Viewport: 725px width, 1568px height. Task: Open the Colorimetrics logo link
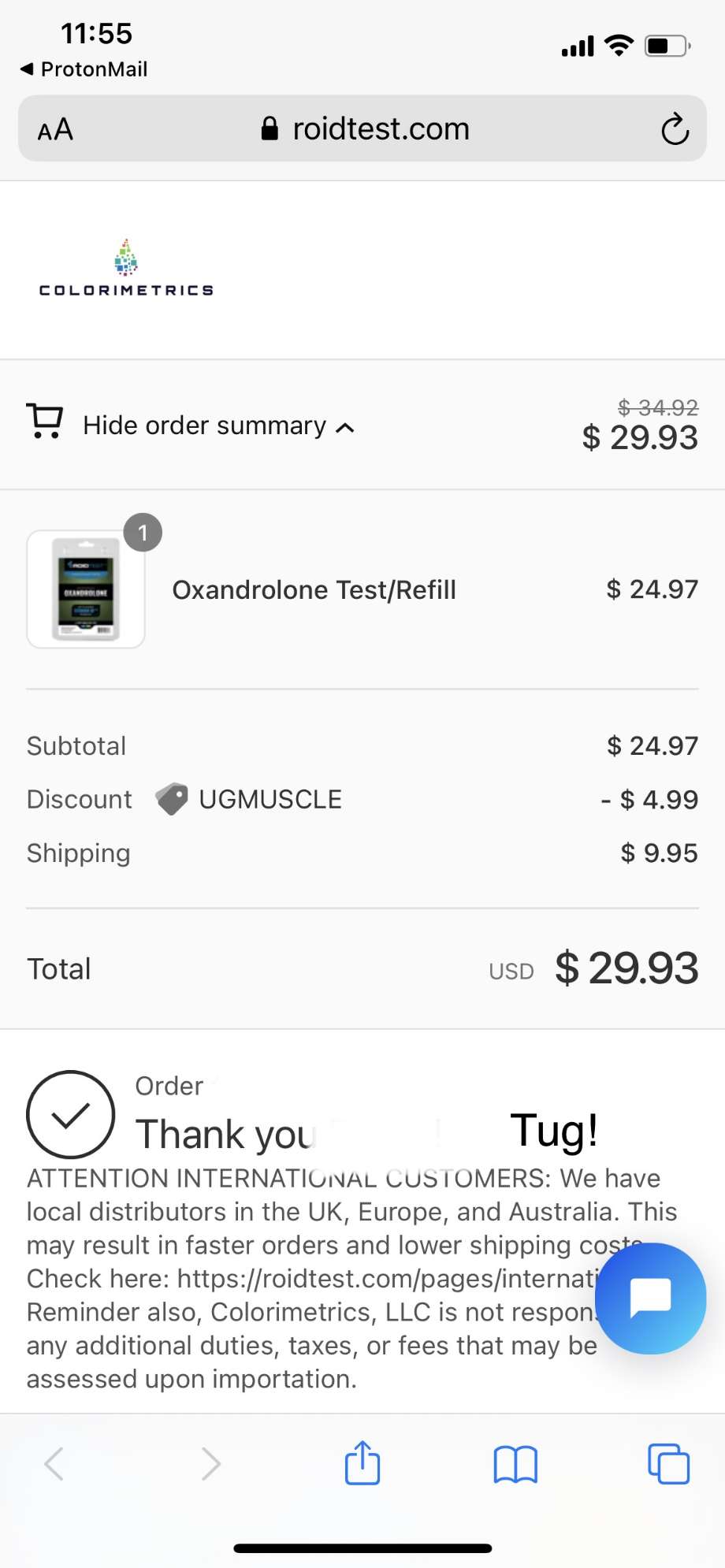[126, 269]
